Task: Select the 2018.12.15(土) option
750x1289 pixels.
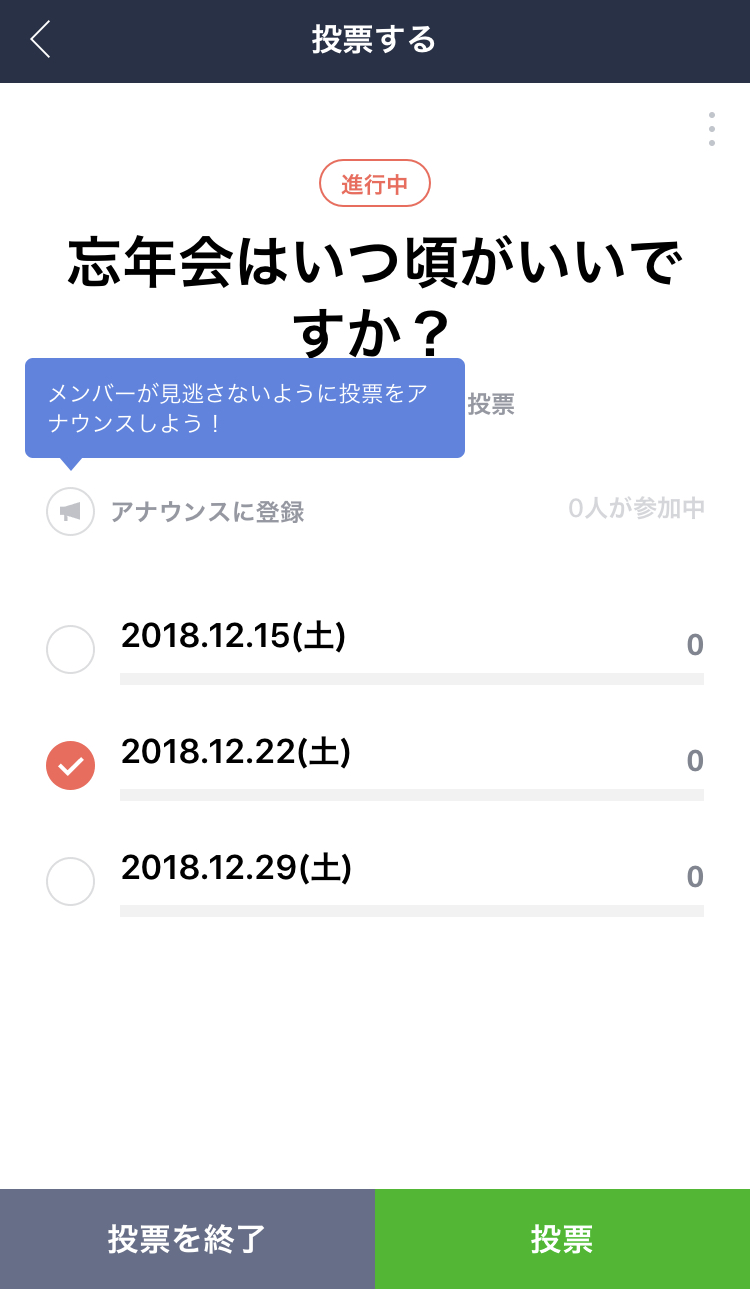Action: coord(71,650)
